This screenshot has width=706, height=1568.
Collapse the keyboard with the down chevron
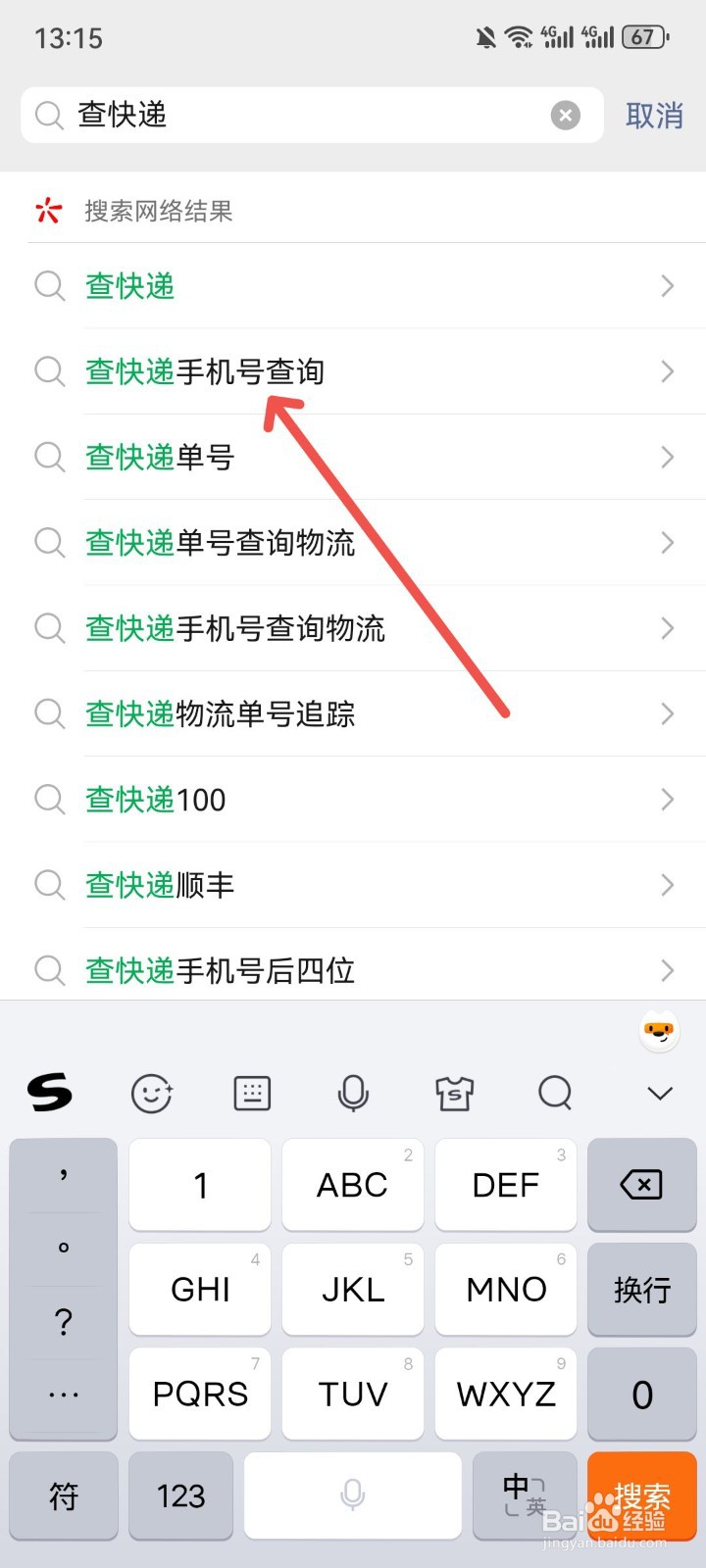click(659, 1093)
